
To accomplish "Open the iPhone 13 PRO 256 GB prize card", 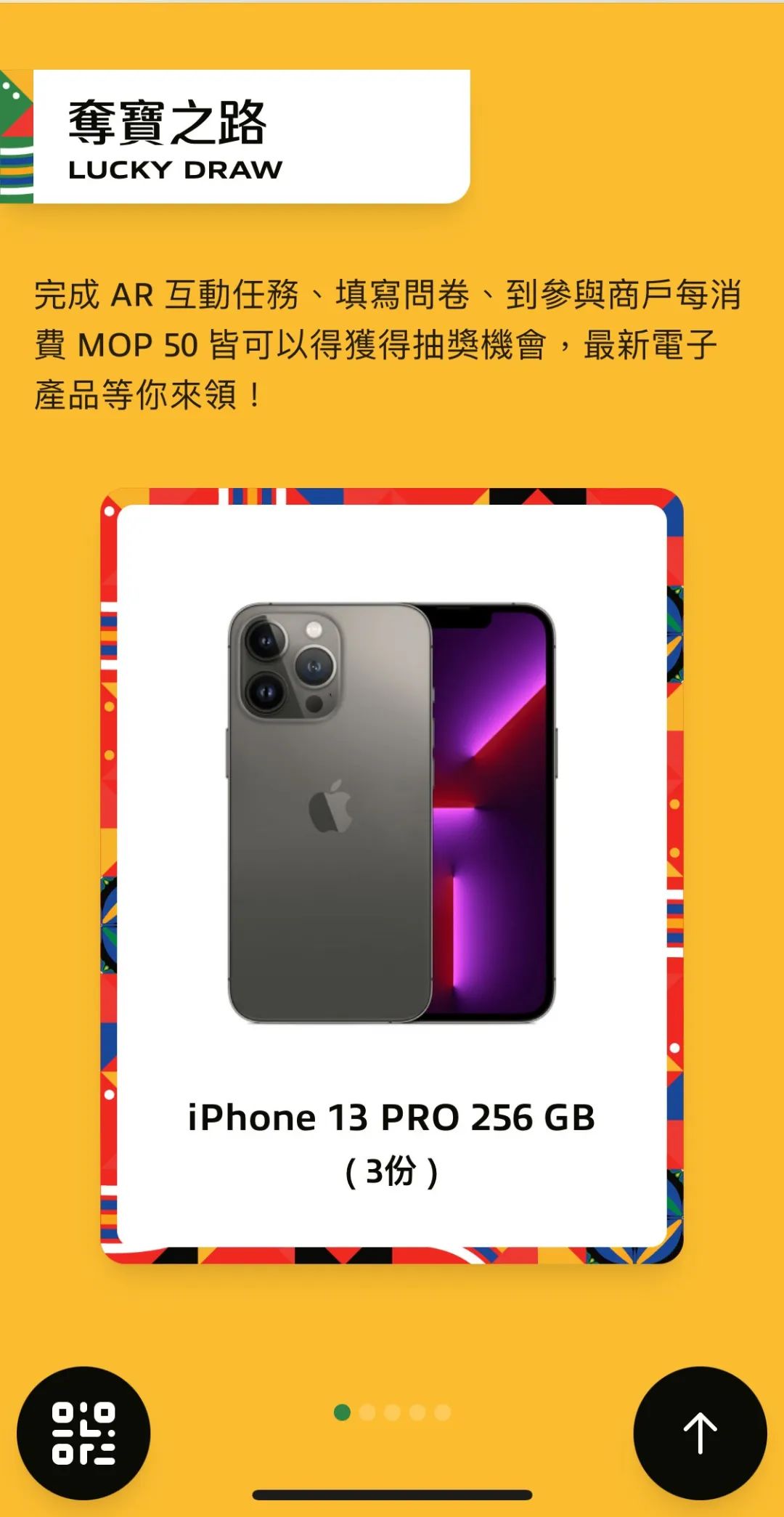I will click(392, 875).
